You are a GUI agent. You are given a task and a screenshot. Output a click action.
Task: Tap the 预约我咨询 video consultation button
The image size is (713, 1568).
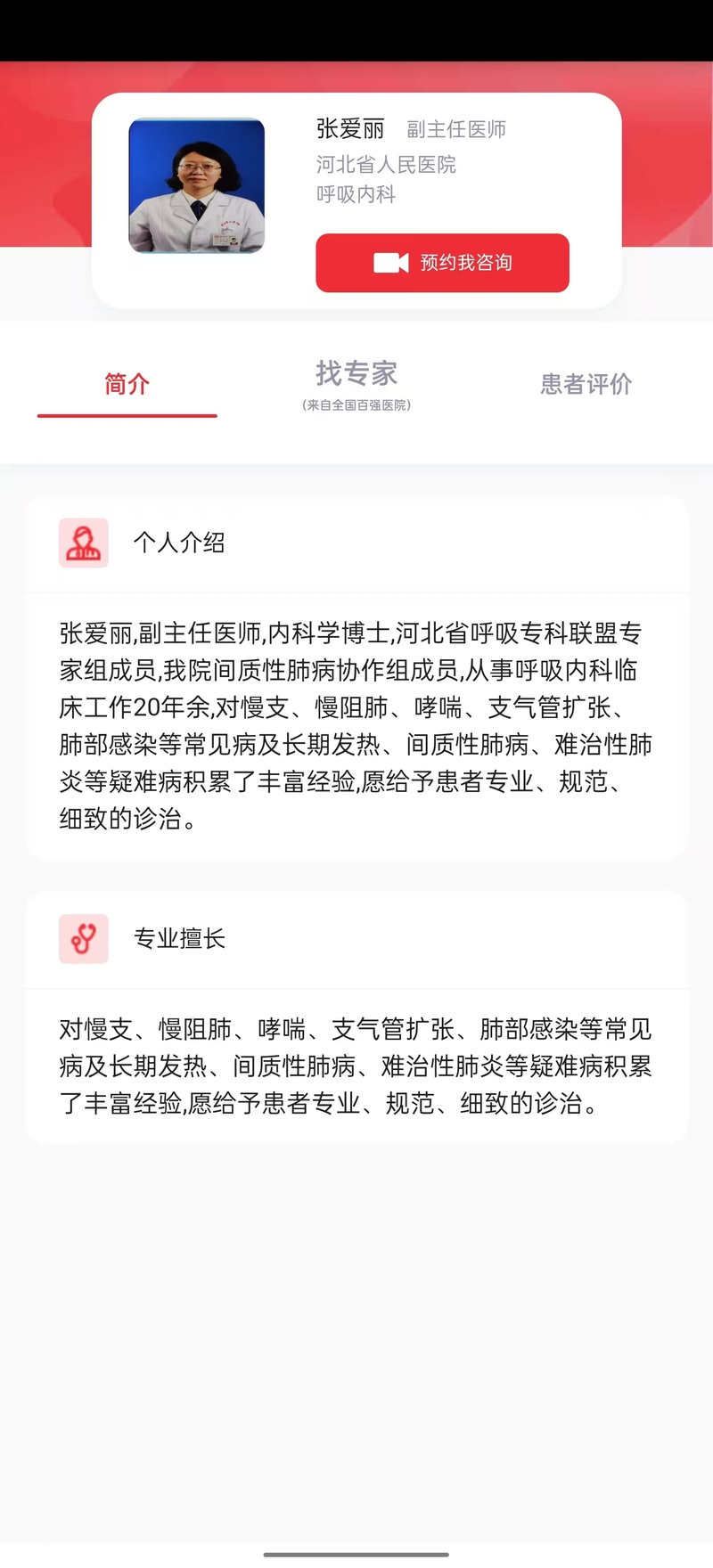(x=442, y=263)
